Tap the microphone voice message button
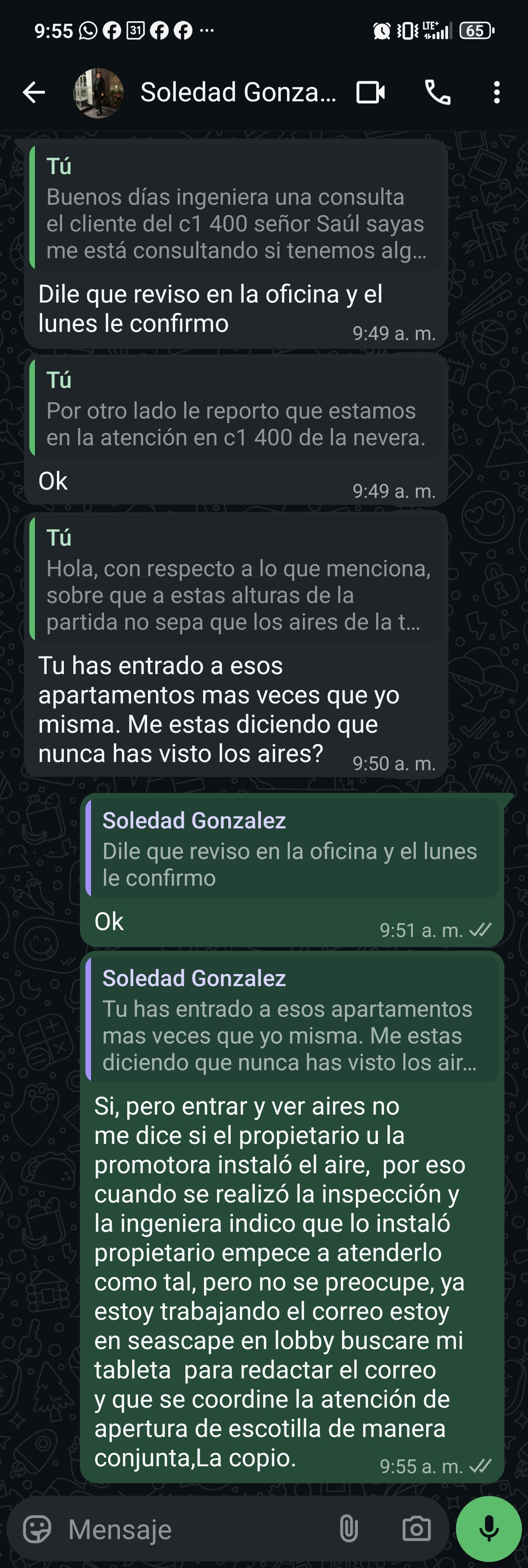 (489, 1530)
